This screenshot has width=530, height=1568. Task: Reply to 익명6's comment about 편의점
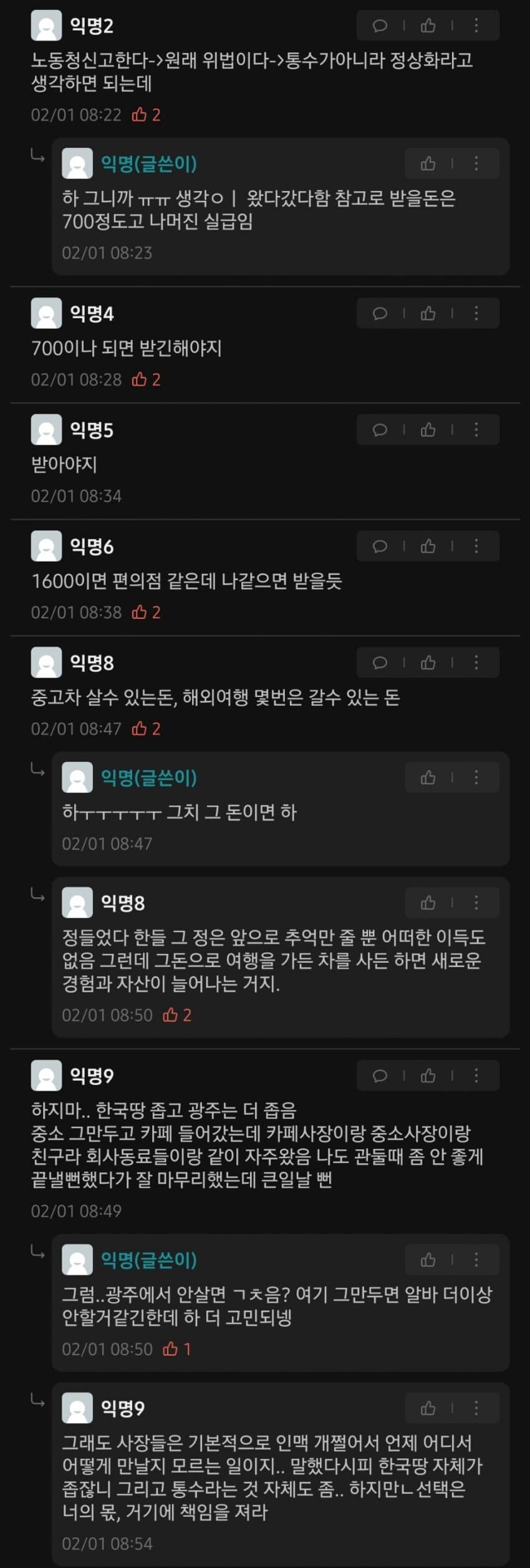380,547
